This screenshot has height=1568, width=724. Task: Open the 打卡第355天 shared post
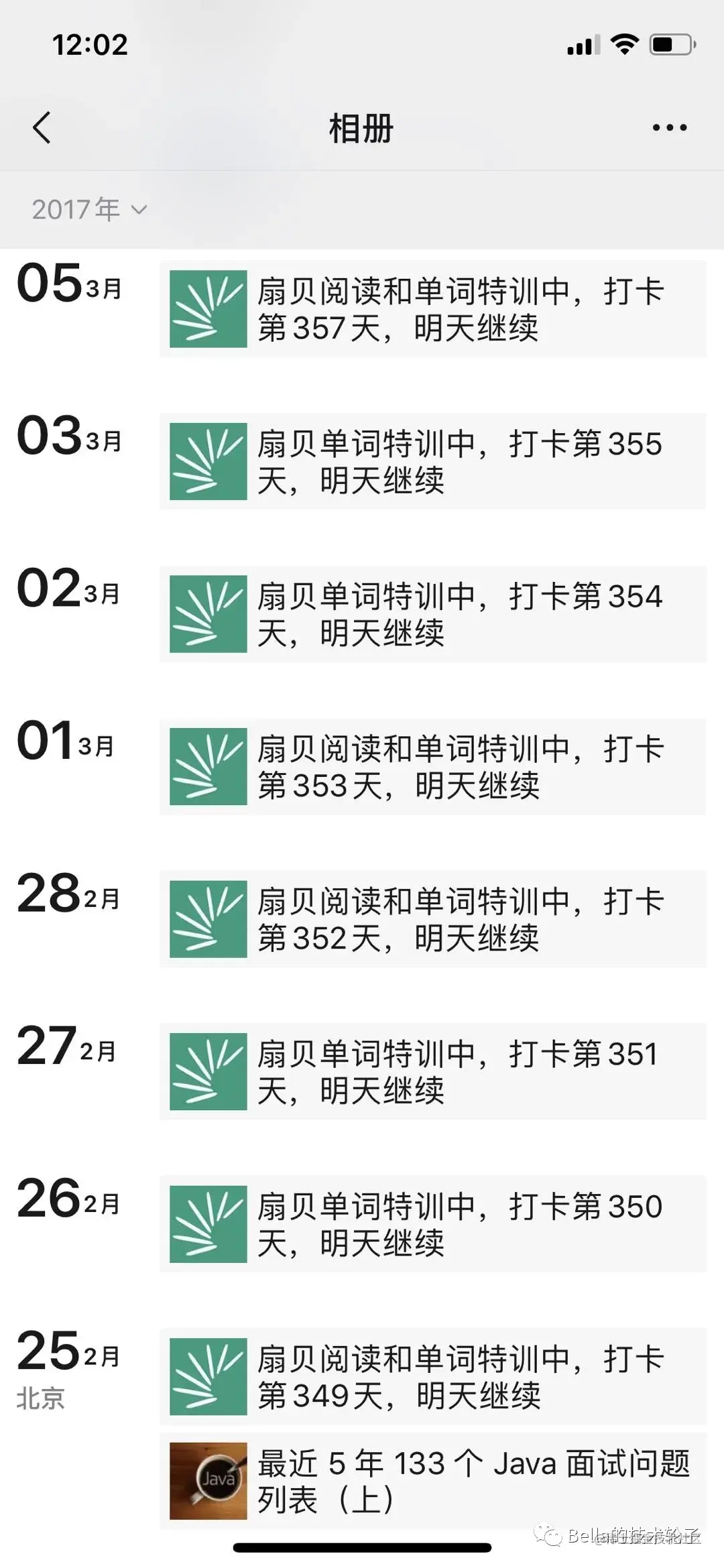click(x=432, y=461)
